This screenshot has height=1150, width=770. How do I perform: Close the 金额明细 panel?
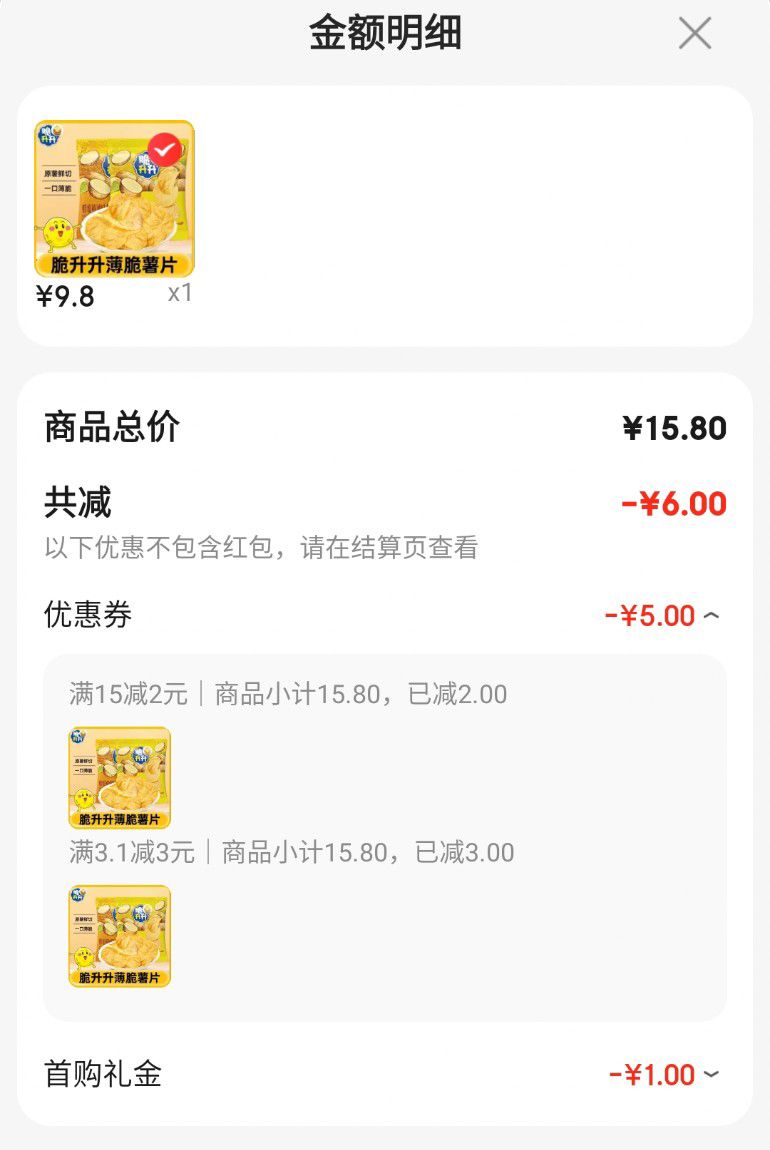coord(694,34)
